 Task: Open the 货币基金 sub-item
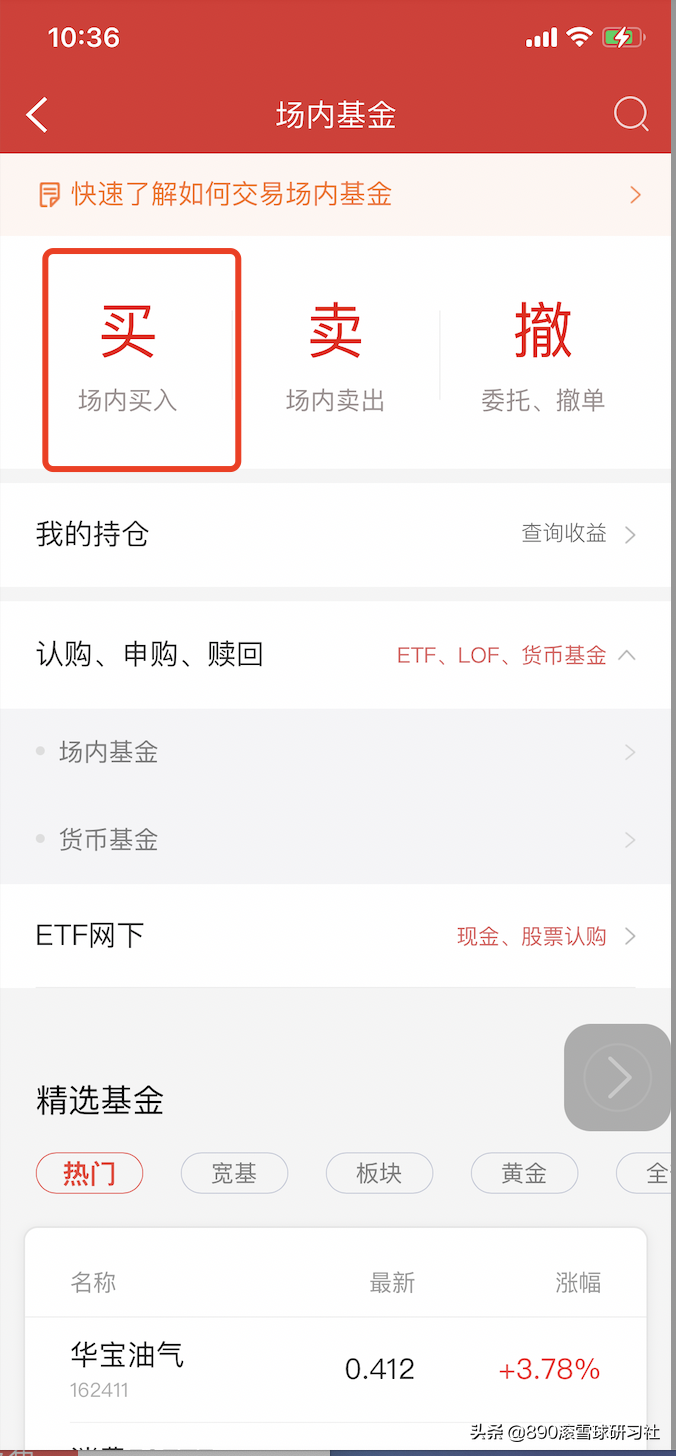pyautogui.click(x=336, y=840)
